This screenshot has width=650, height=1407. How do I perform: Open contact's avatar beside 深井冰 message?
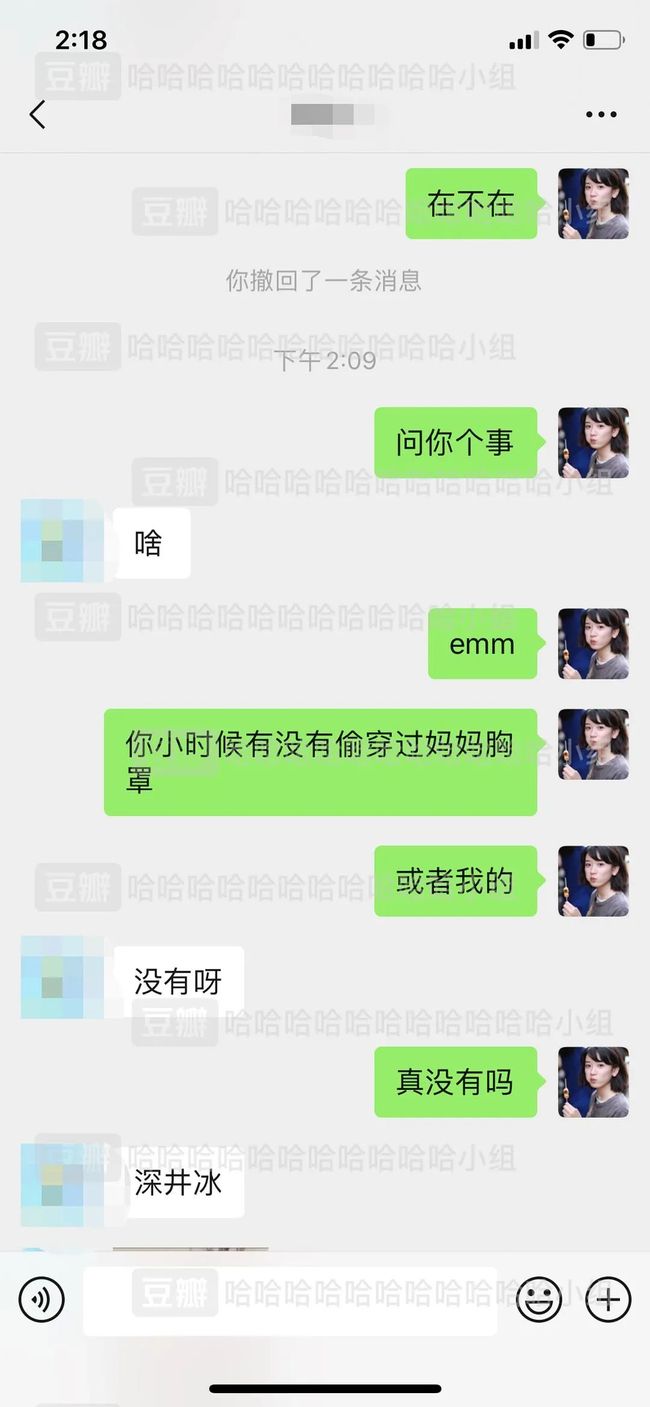click(x=62, y=1185)
